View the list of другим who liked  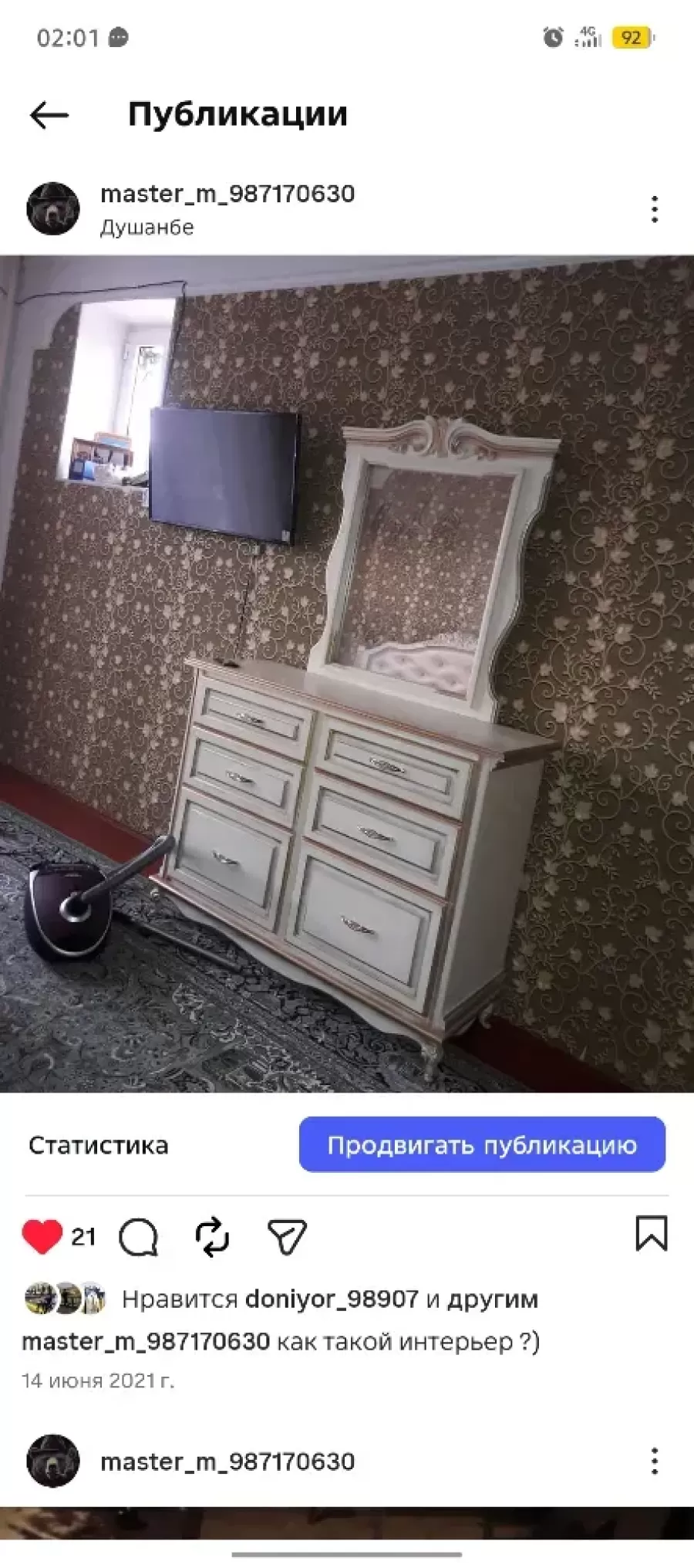493,1299
